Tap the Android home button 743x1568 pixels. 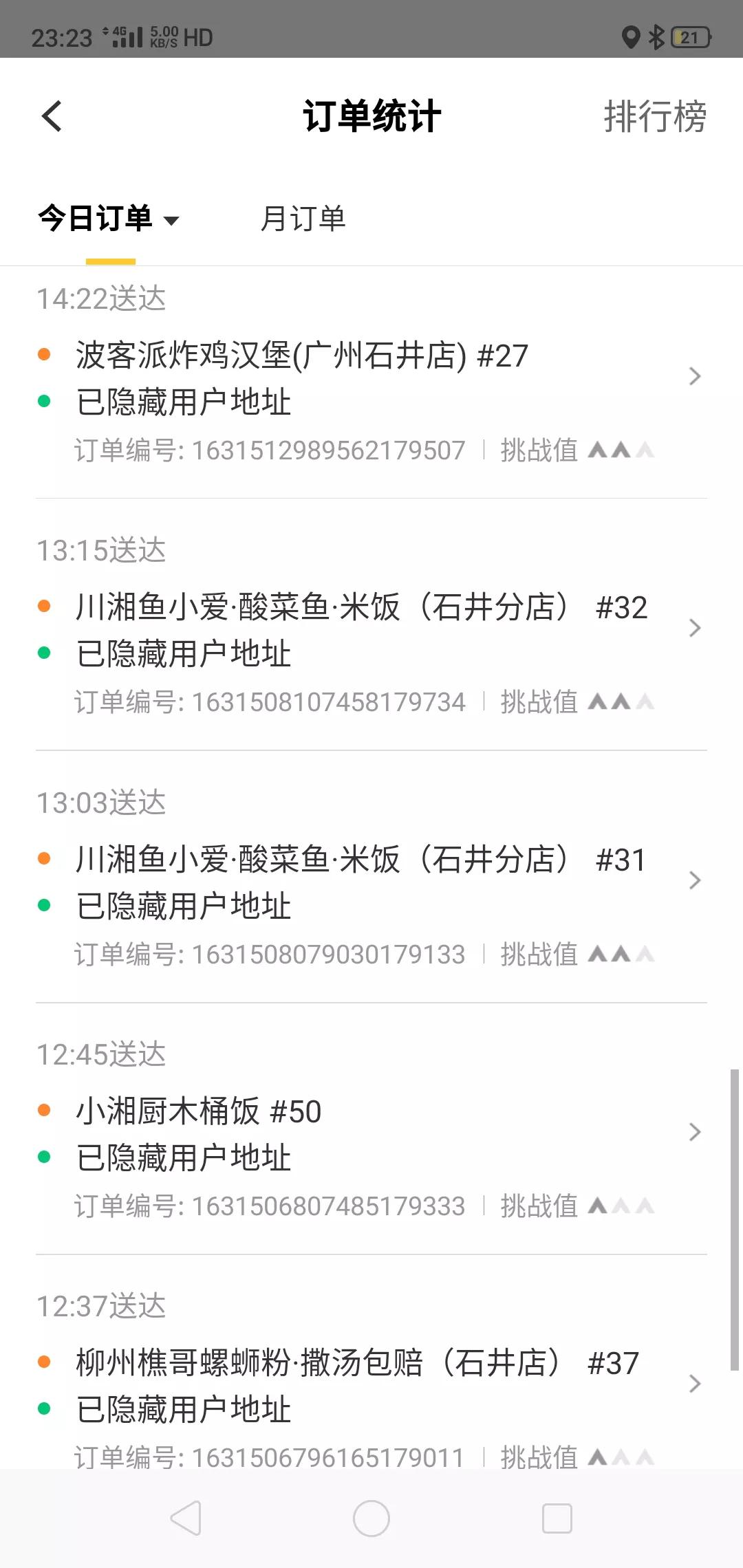pyautogui.click(x=371, y=1519)
